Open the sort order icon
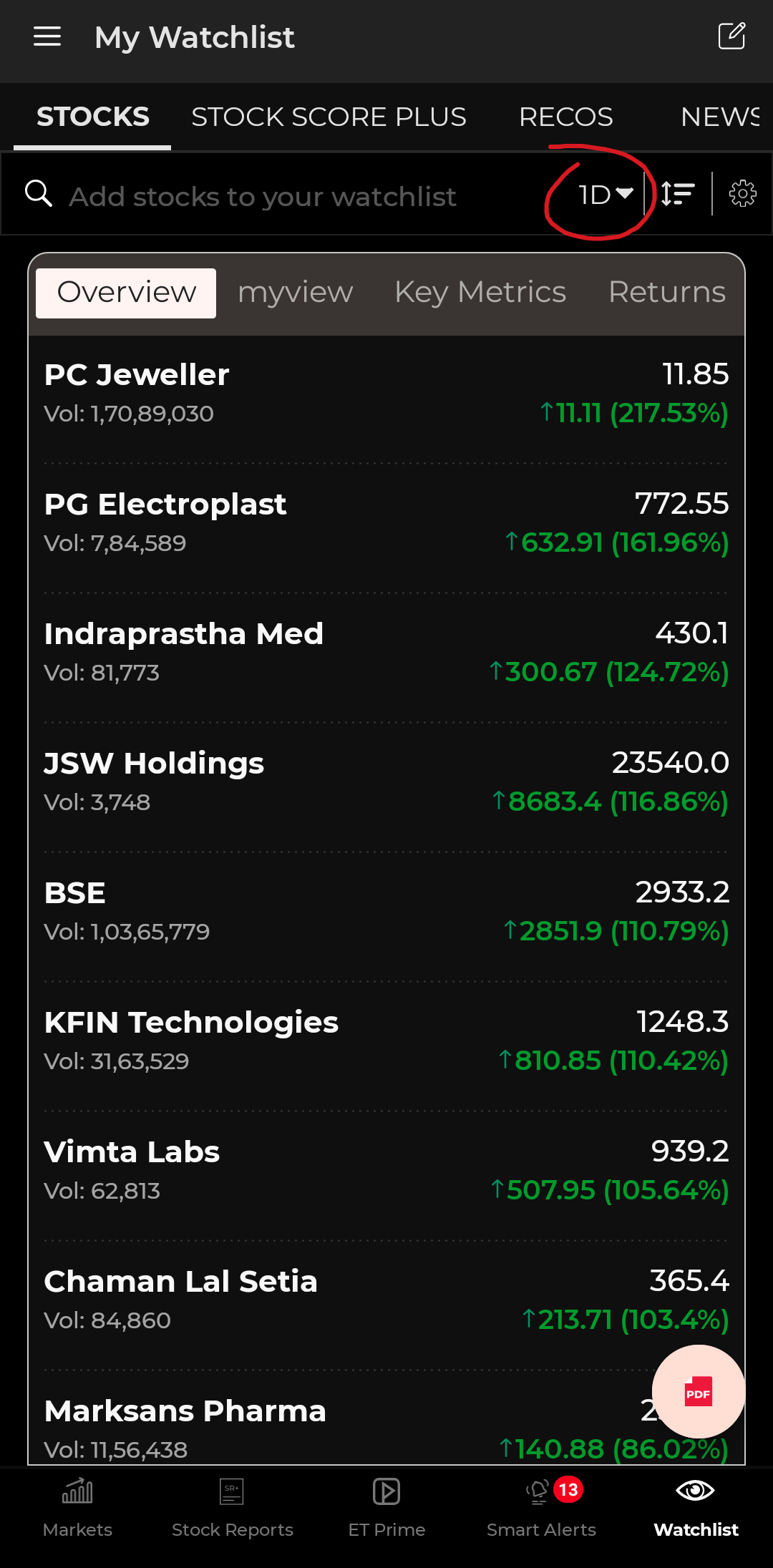The height and width of the screenshot is (1568, 773). click(x=678, y=194)
